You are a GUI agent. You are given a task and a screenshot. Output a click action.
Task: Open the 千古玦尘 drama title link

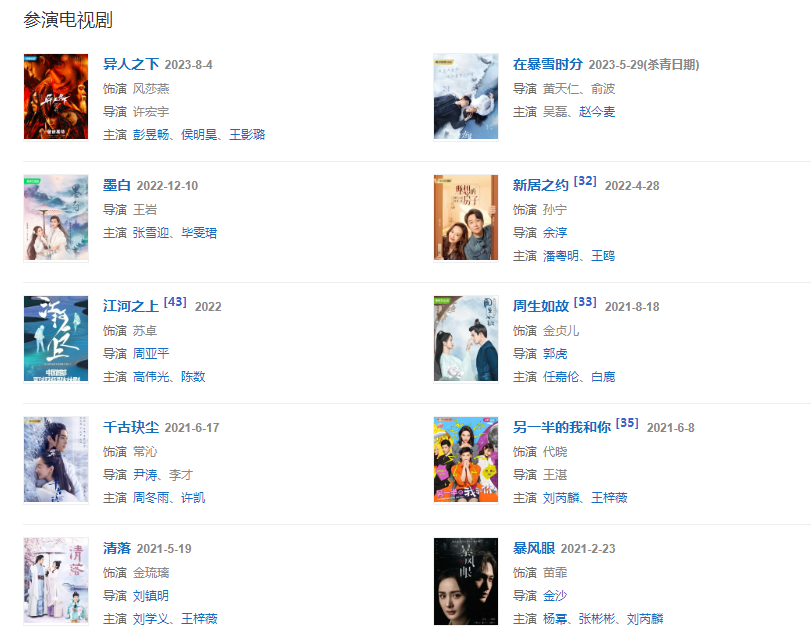click(131, 427)
